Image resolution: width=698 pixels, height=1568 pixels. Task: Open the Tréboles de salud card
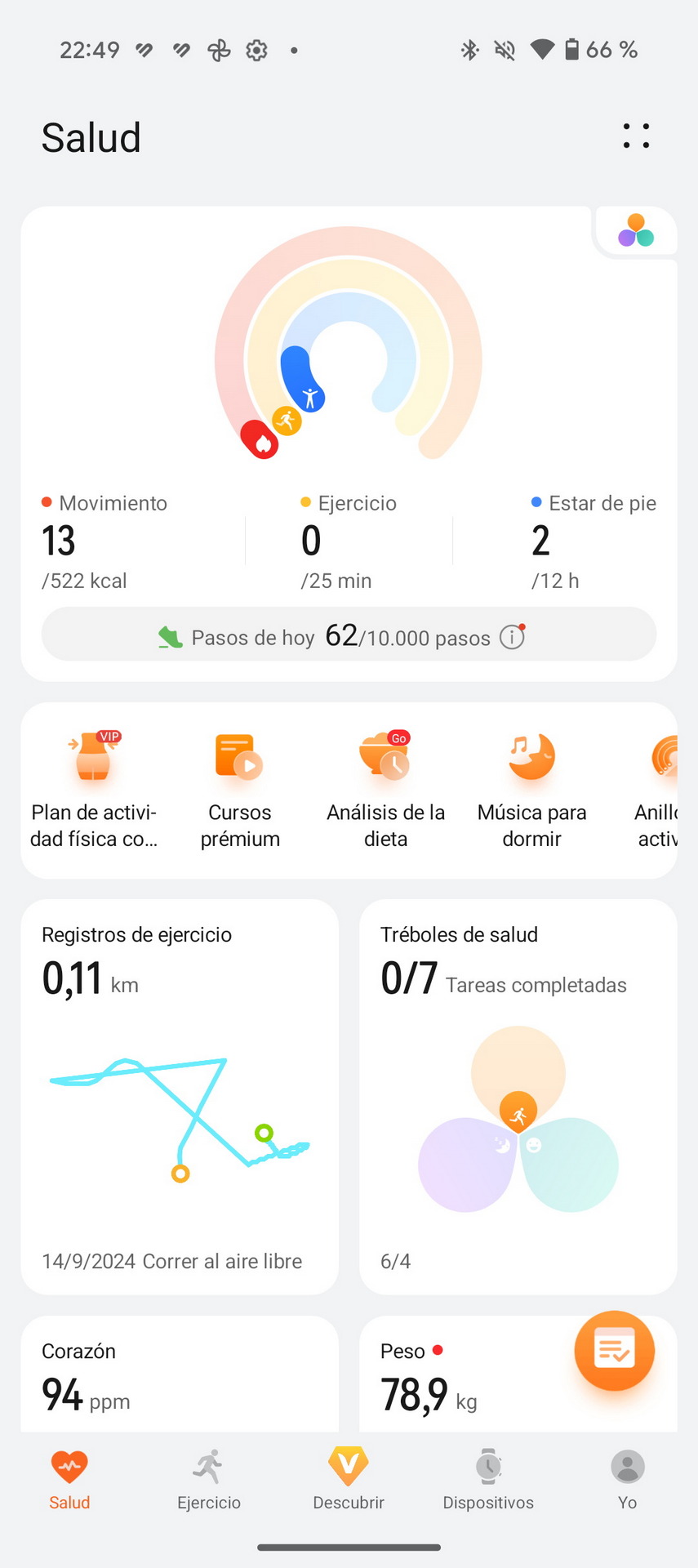coord(518,1097)
